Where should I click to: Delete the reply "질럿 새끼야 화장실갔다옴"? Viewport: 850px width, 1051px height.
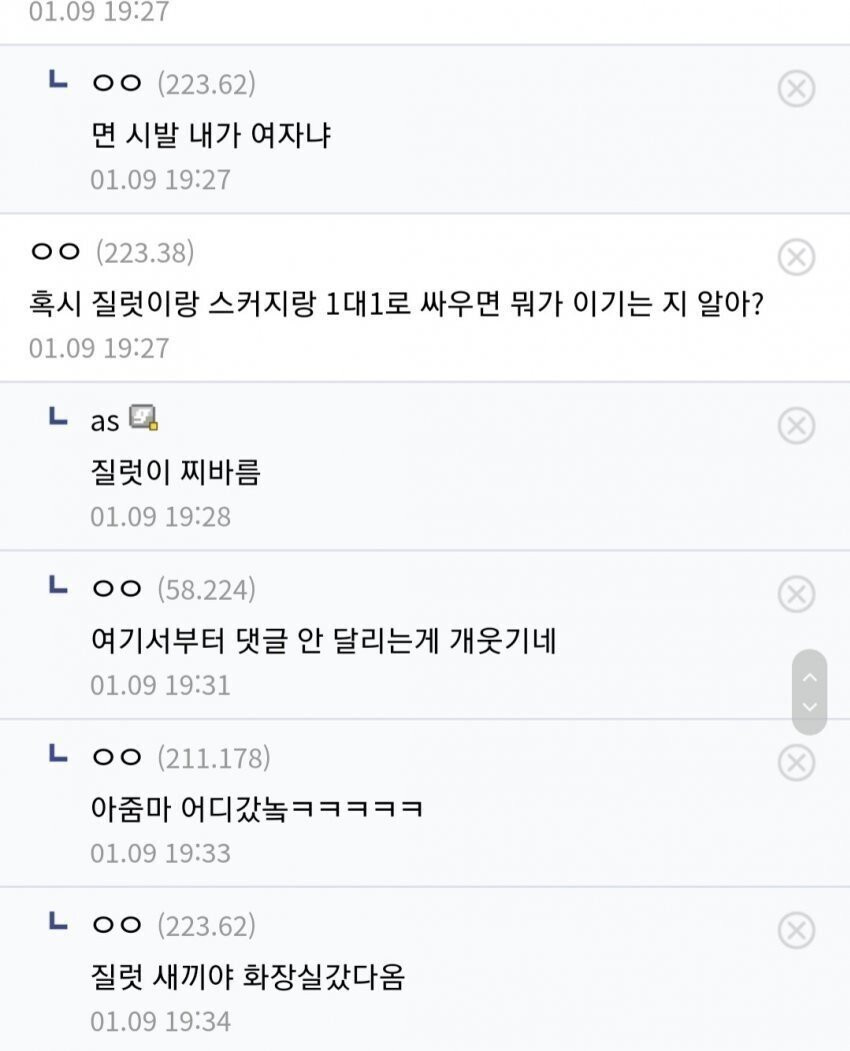[x=796, y=931]
